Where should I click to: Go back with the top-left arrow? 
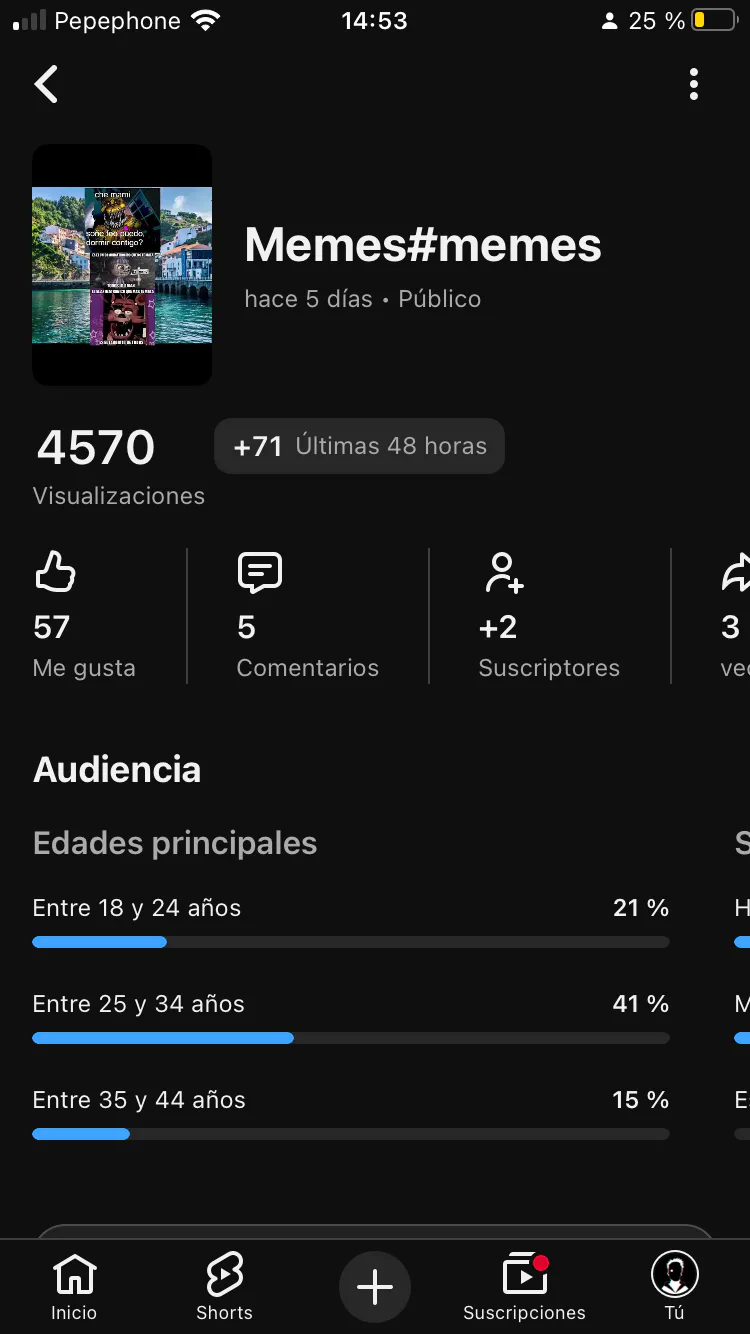click(x=47, y=85)
